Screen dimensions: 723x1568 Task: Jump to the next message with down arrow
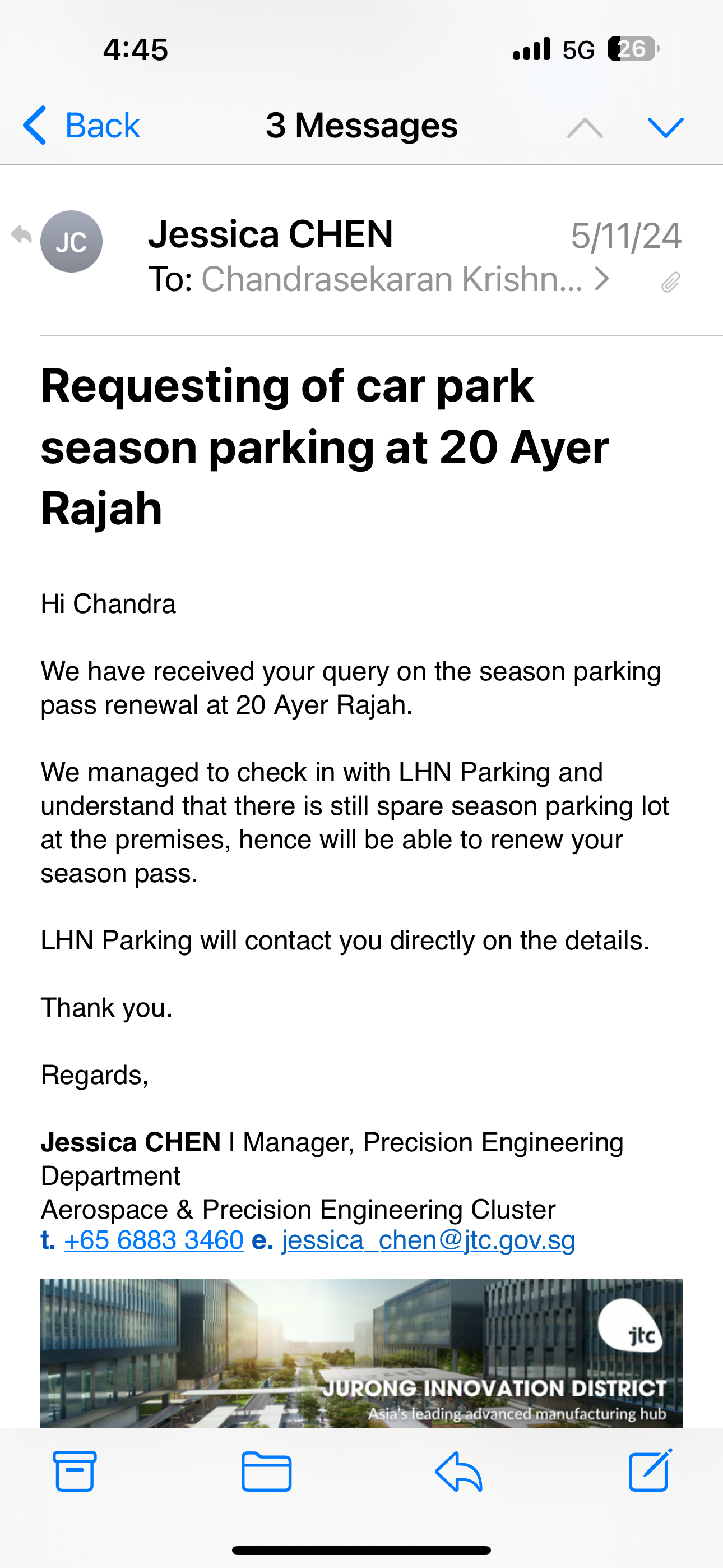tap(666, 127)
